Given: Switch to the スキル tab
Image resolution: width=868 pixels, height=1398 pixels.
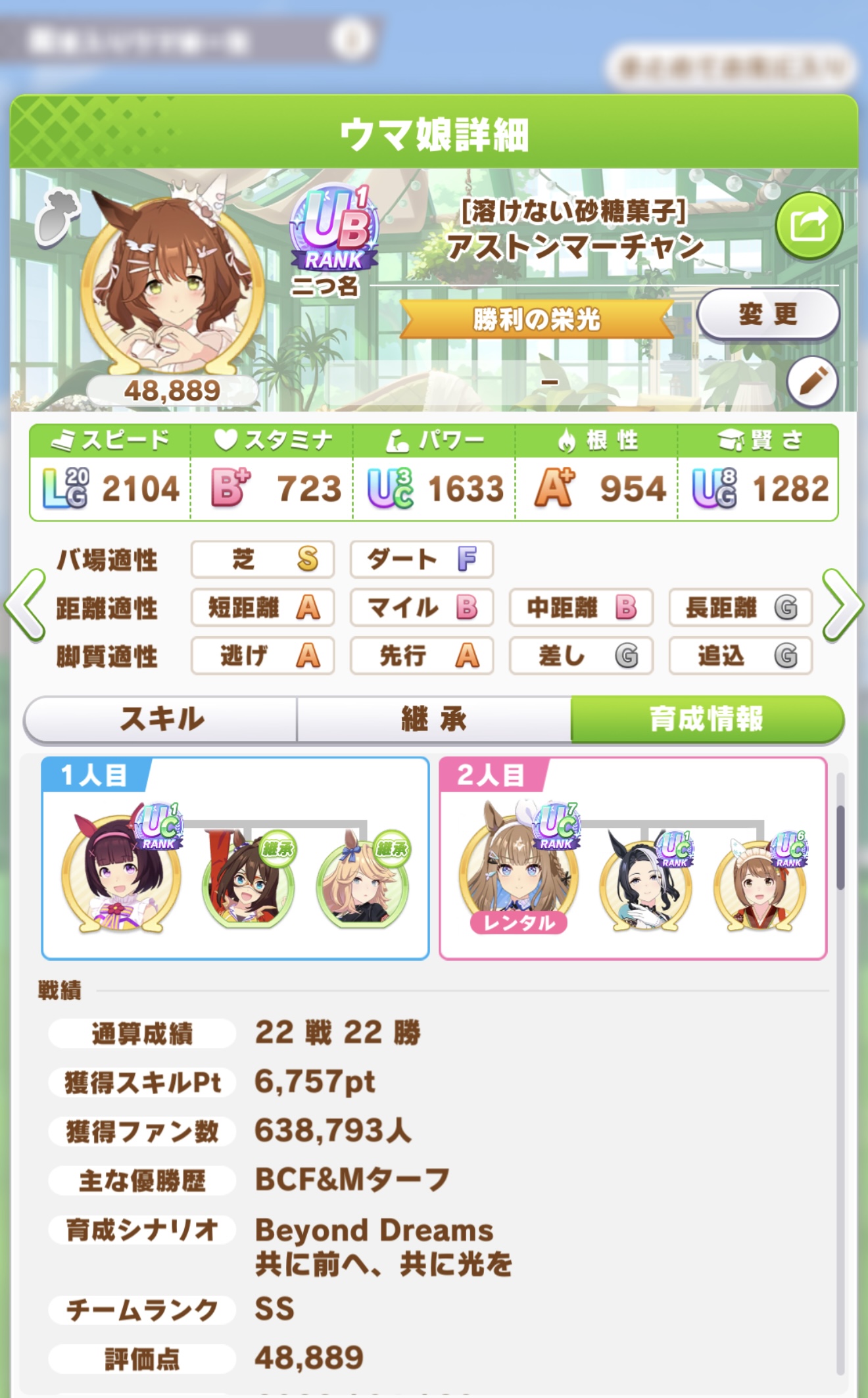Looking at the screenshot, I should pos(161,719).
